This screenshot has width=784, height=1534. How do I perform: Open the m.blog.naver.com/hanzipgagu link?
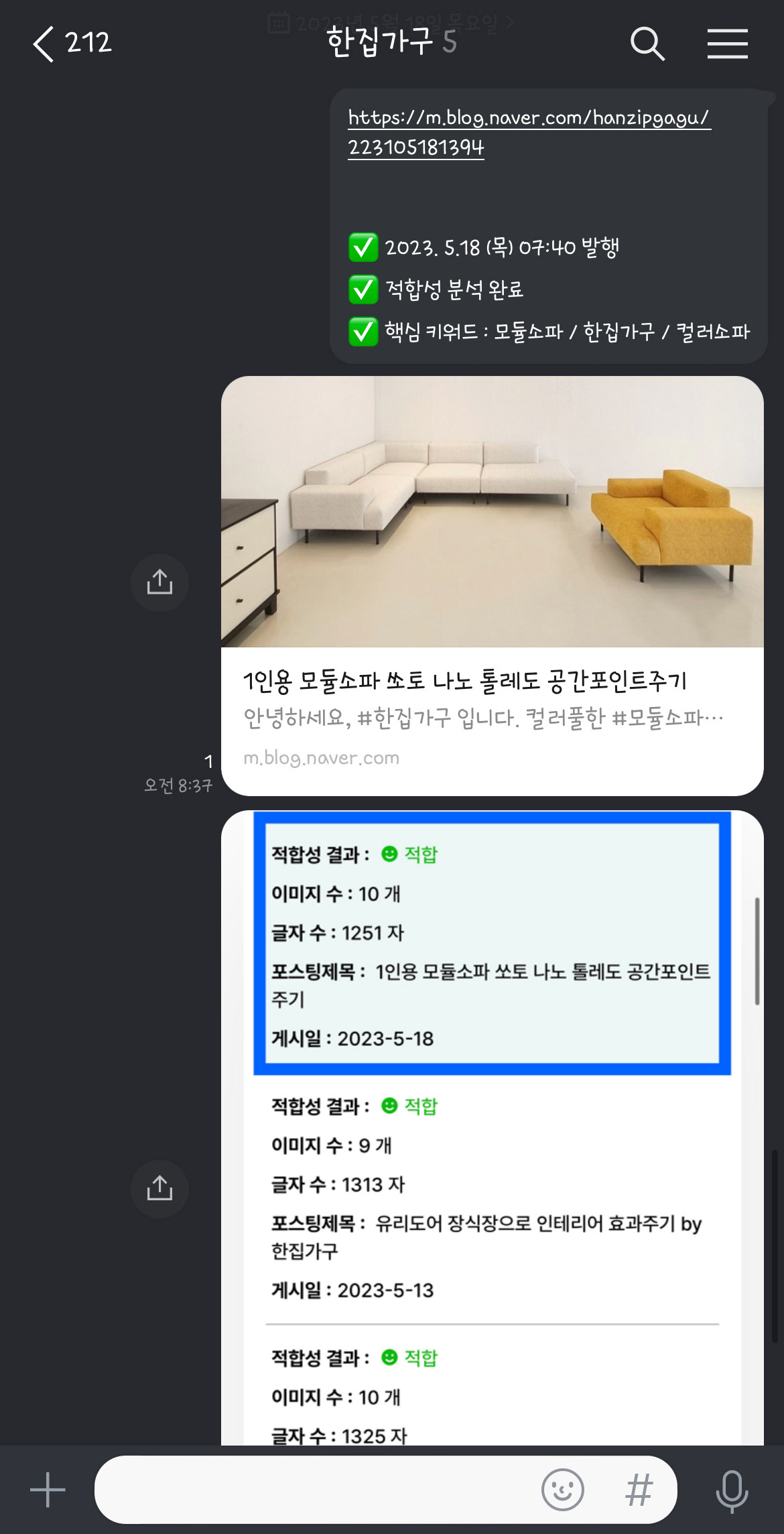pyautogui.click(x=528, y=132)
